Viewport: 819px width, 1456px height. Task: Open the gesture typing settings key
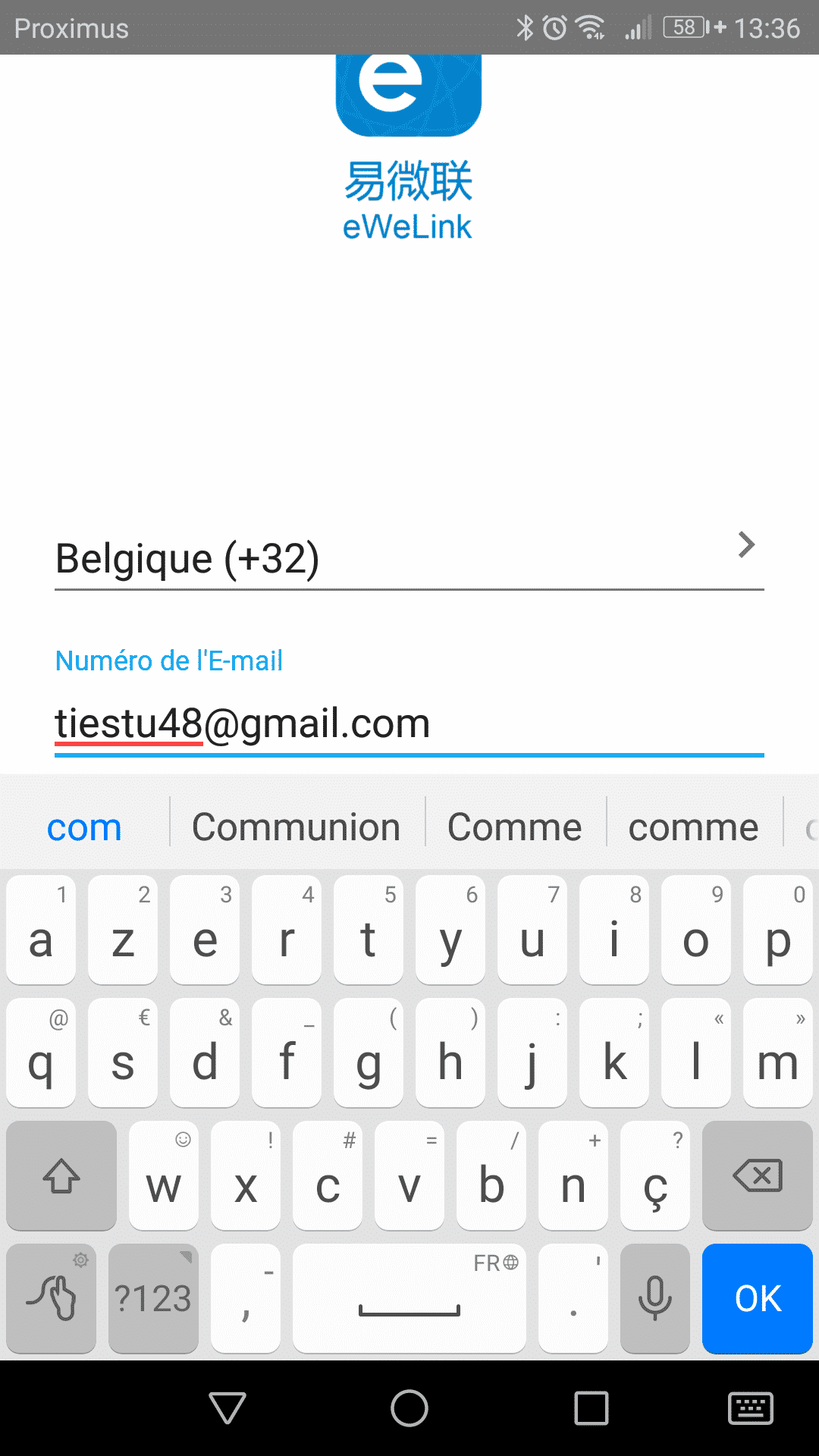[51, 1298]
